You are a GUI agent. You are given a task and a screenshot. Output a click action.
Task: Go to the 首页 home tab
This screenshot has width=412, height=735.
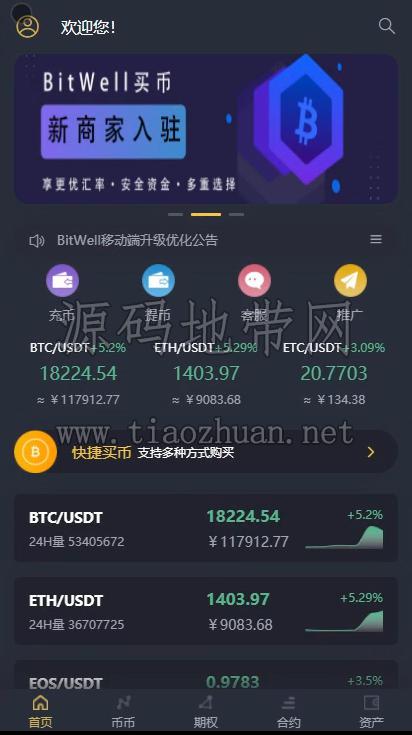(x=41, y=712)
